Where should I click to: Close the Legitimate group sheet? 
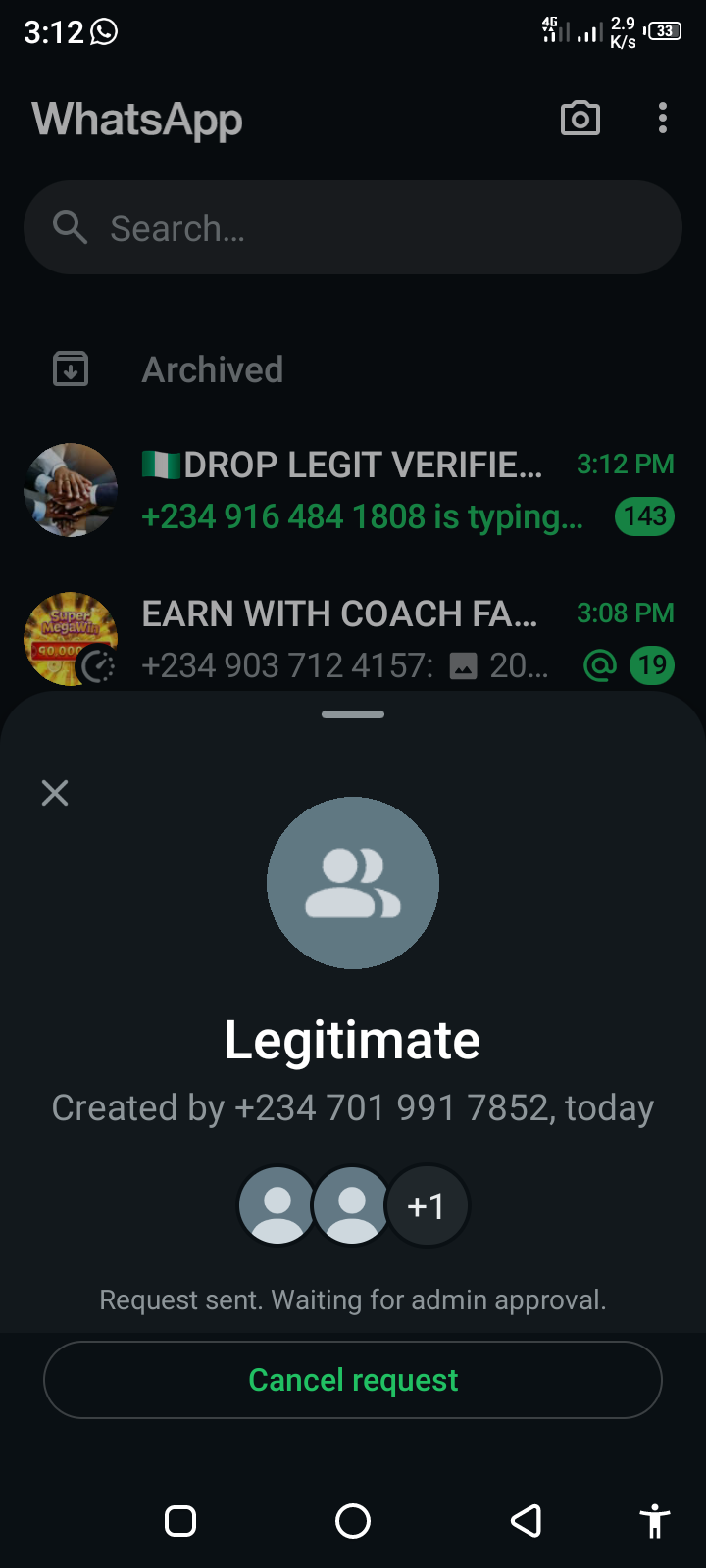[x=55, y=793]
